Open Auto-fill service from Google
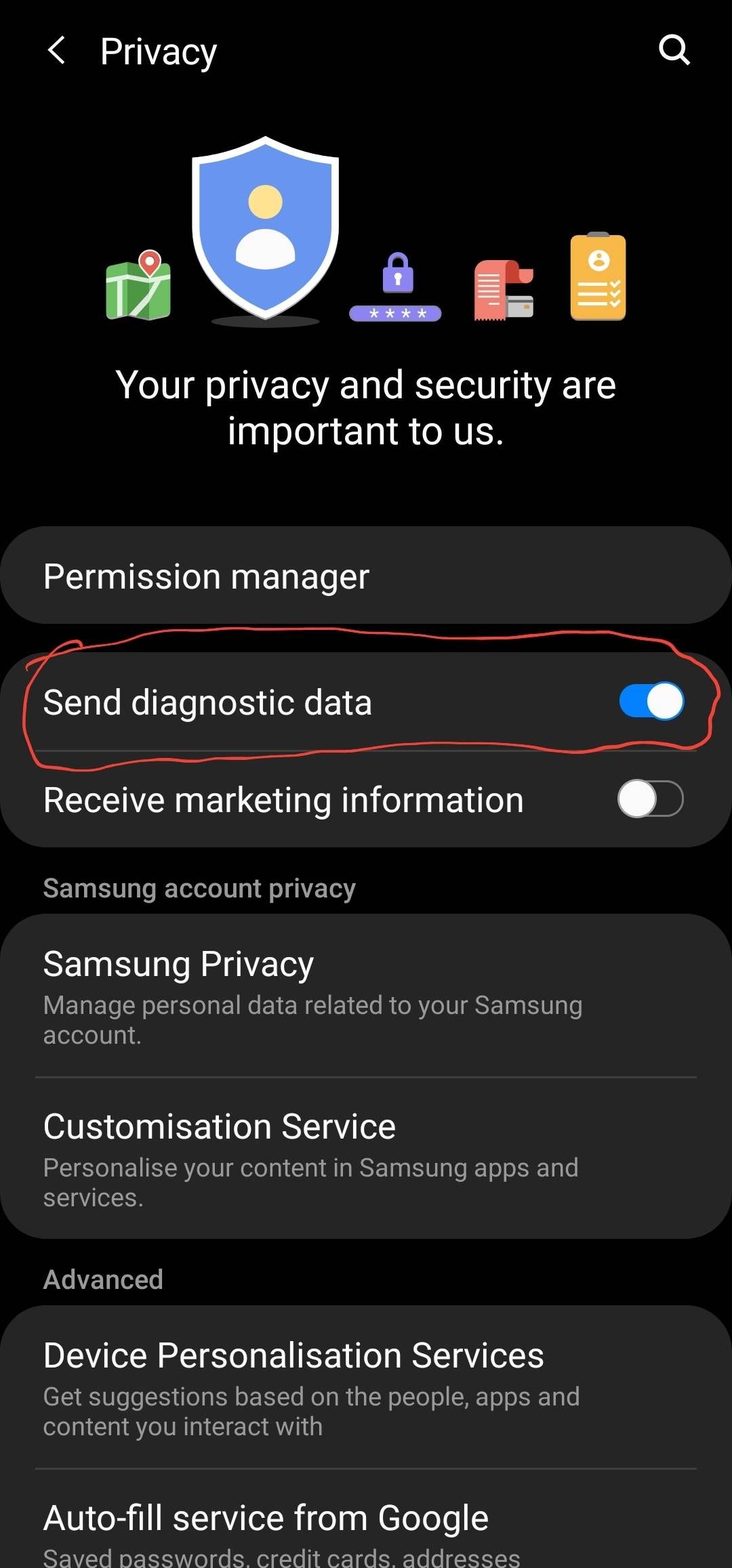Screen dimensions: 732x1568 (366, 1527)
